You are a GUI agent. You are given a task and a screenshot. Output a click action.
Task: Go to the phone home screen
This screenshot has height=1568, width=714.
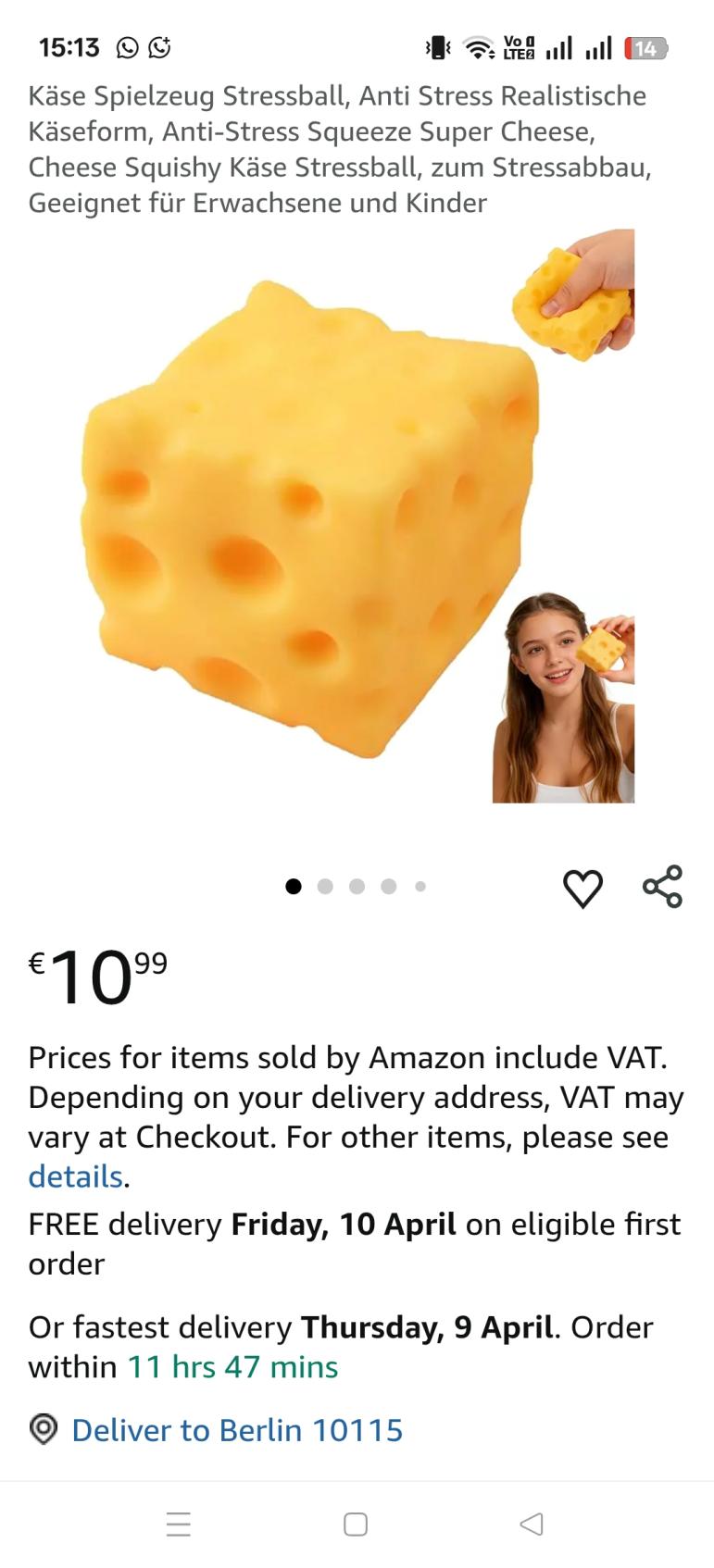point(356,1524)
